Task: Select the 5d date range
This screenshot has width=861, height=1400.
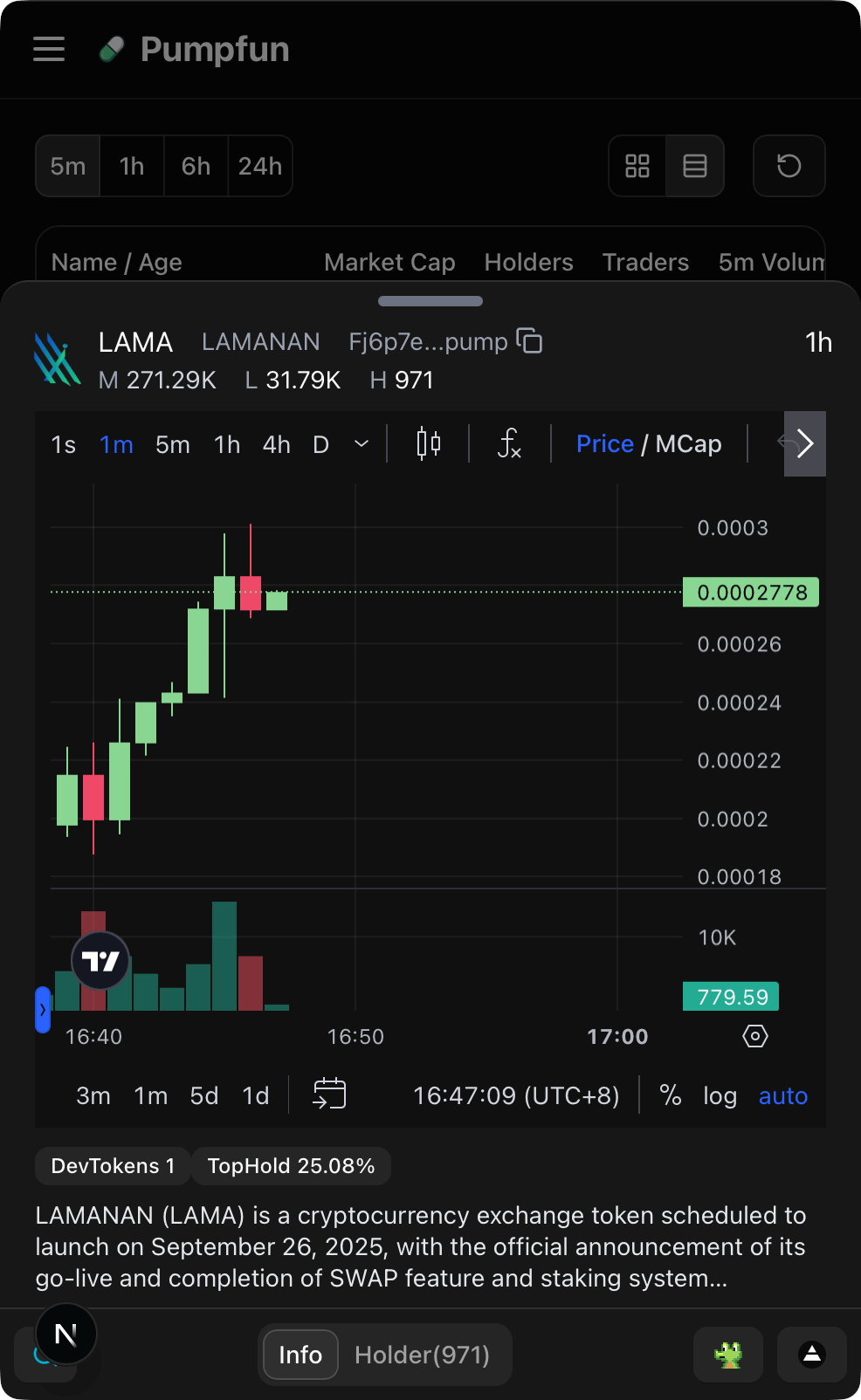Action: coord(204,1095)
